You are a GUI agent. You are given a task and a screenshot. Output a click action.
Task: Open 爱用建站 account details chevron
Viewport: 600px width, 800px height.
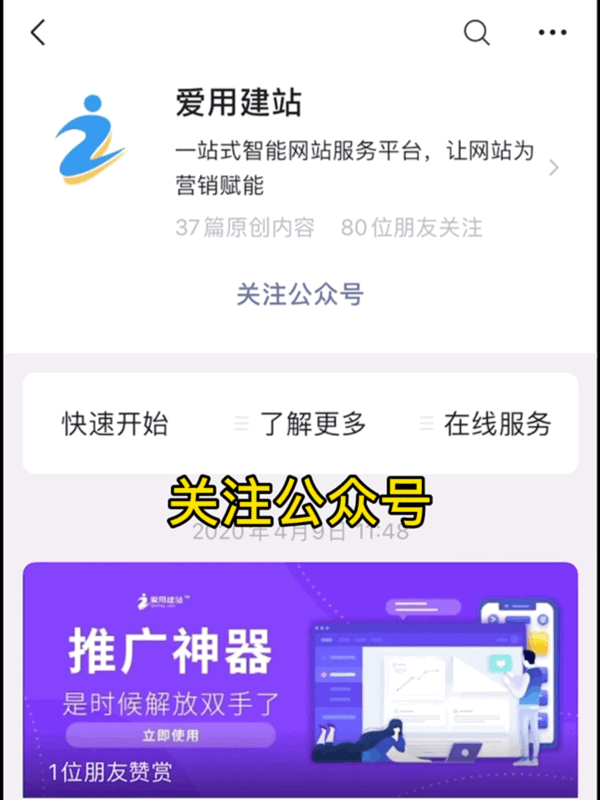click(x=554, y=168)
